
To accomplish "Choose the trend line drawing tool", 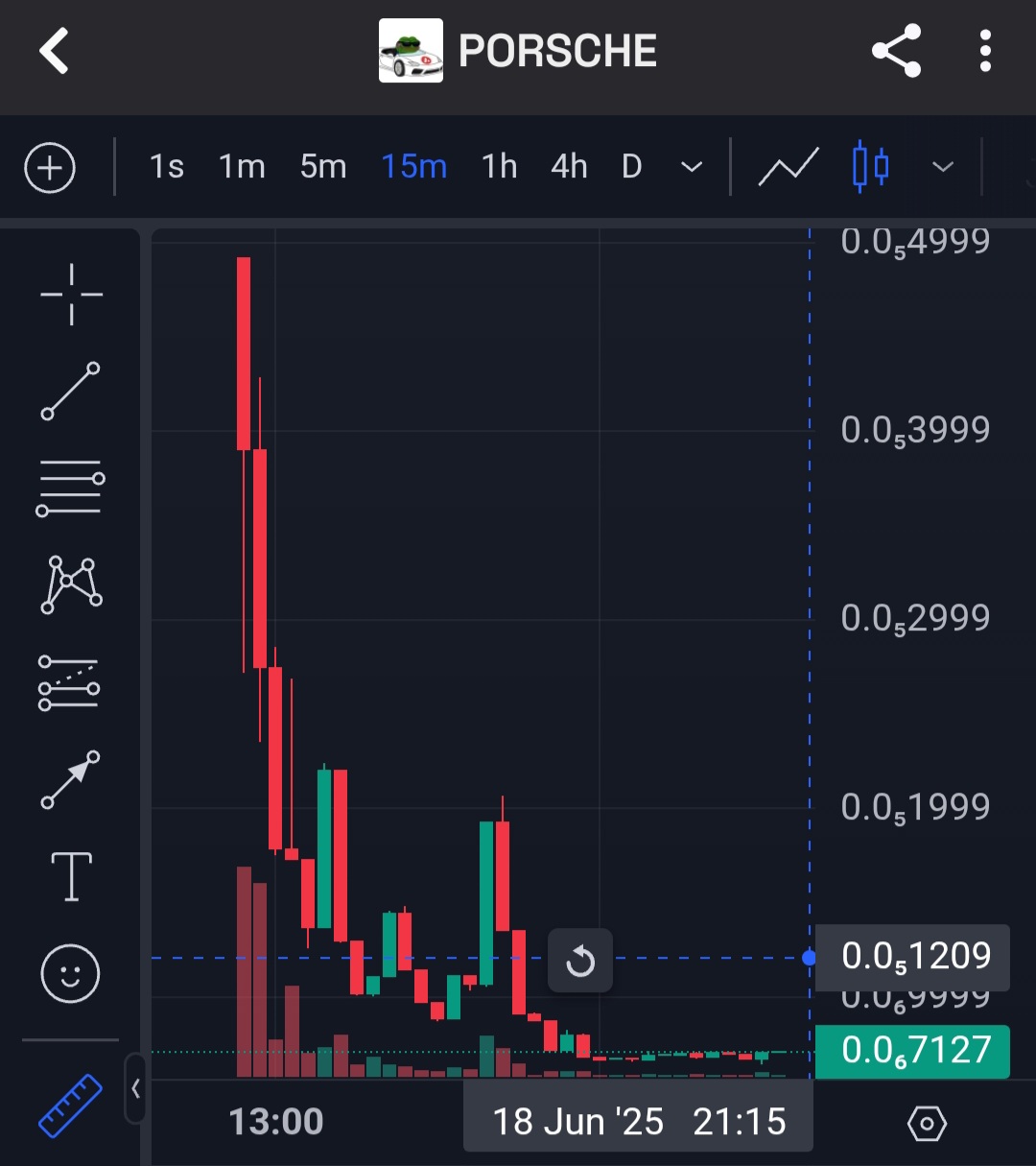I will pyautogui.click(x=71, y=391).
